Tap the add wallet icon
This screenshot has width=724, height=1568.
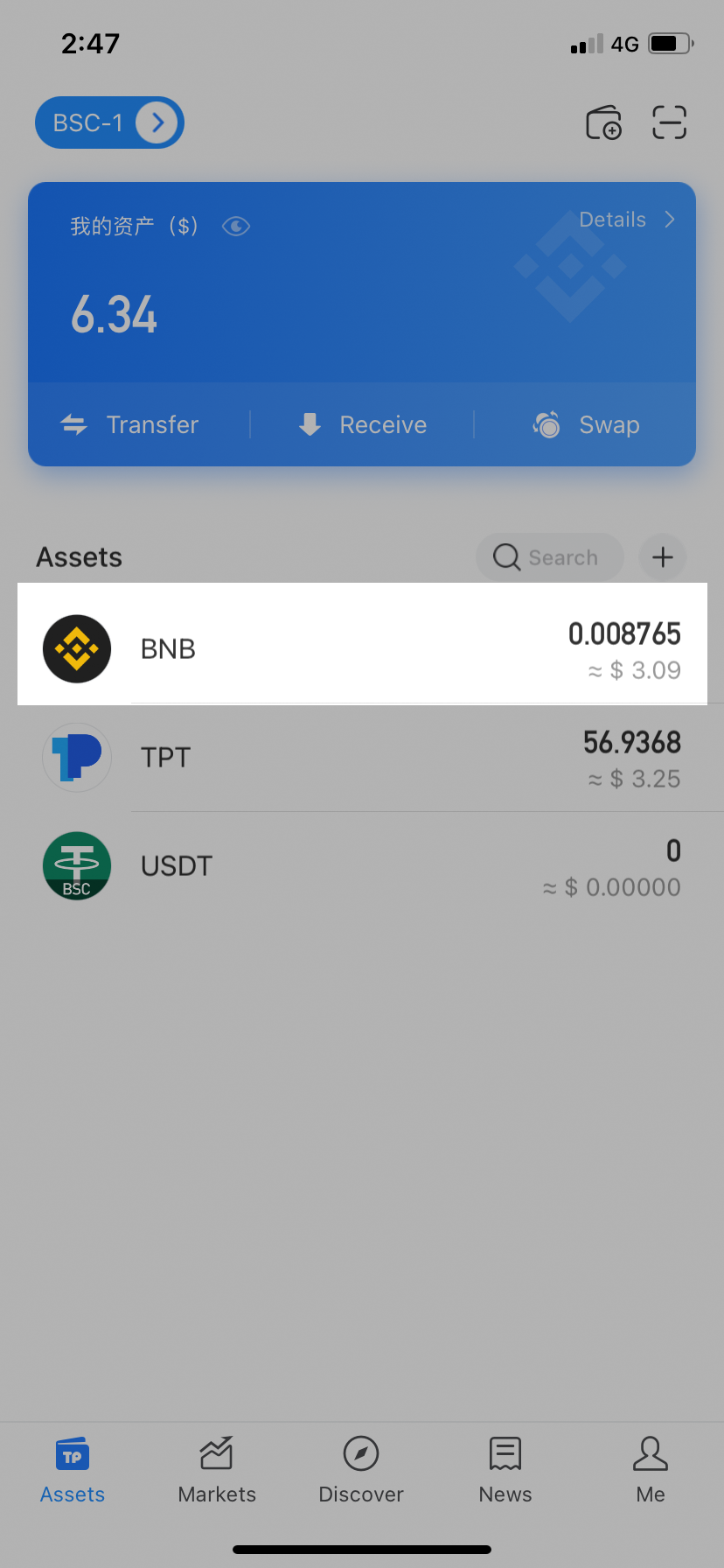[603, 122]
